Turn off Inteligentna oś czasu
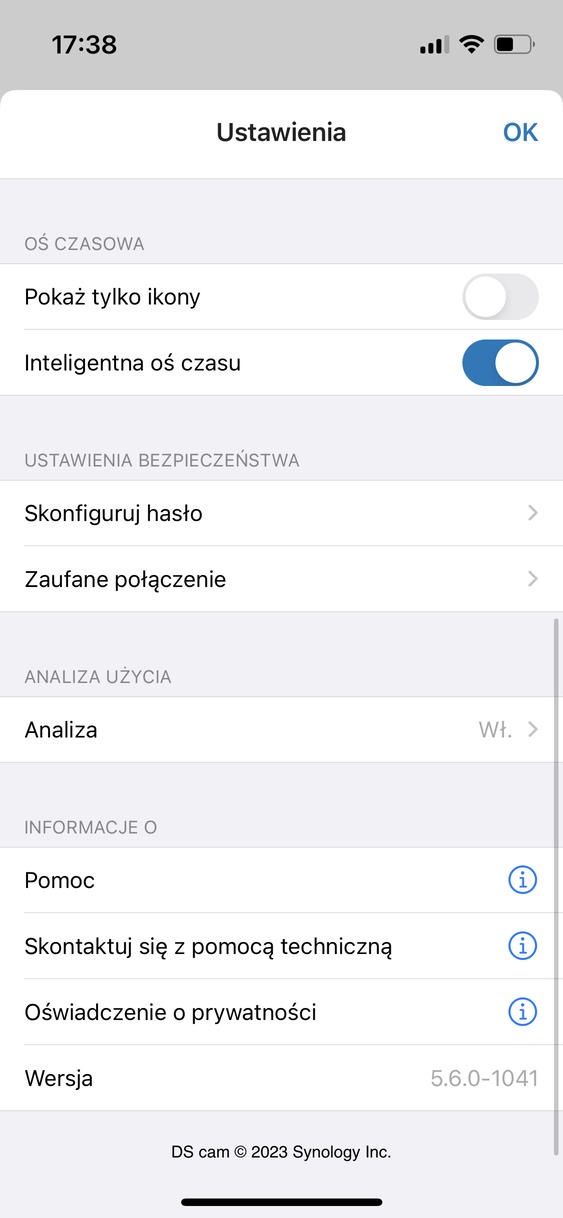563x1218 pixels. [500, 363]
